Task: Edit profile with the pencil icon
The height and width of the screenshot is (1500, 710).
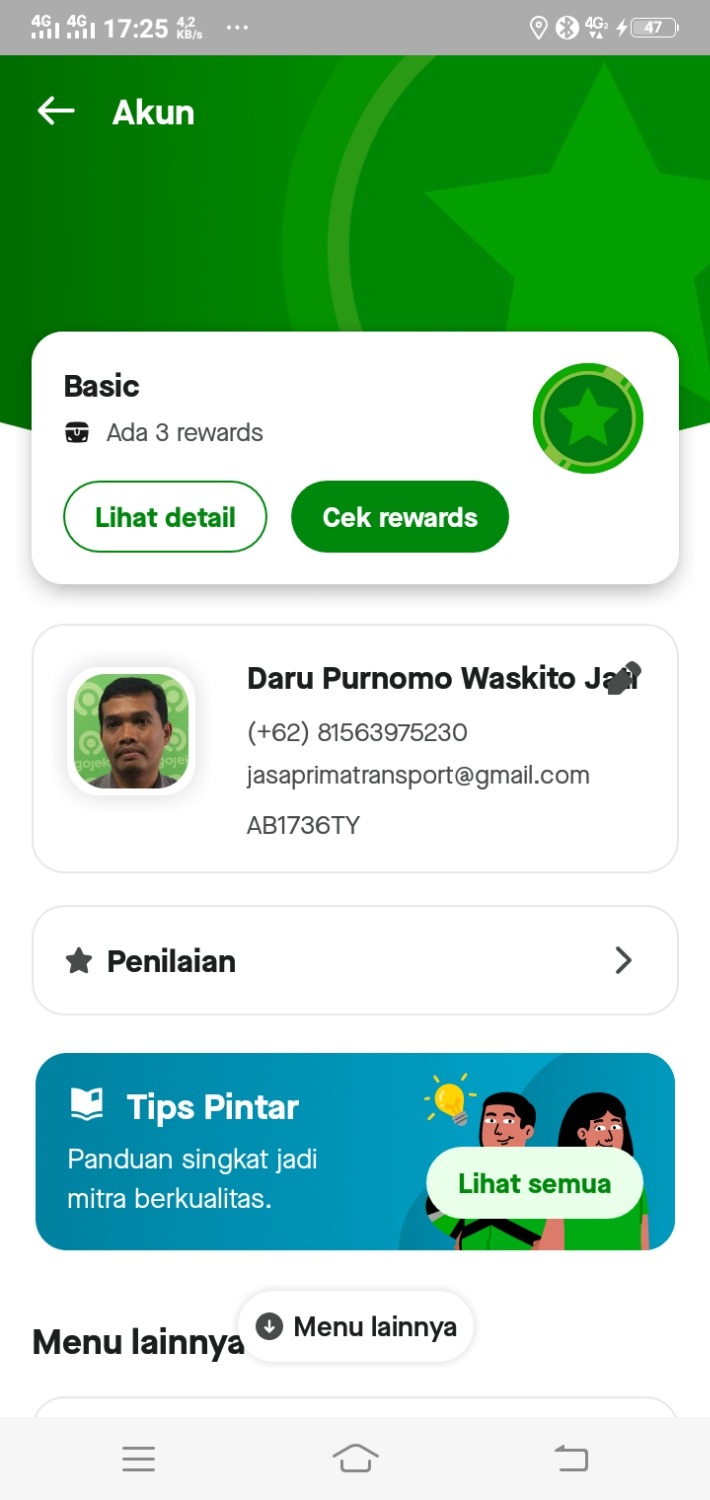Action: (624, 678)
